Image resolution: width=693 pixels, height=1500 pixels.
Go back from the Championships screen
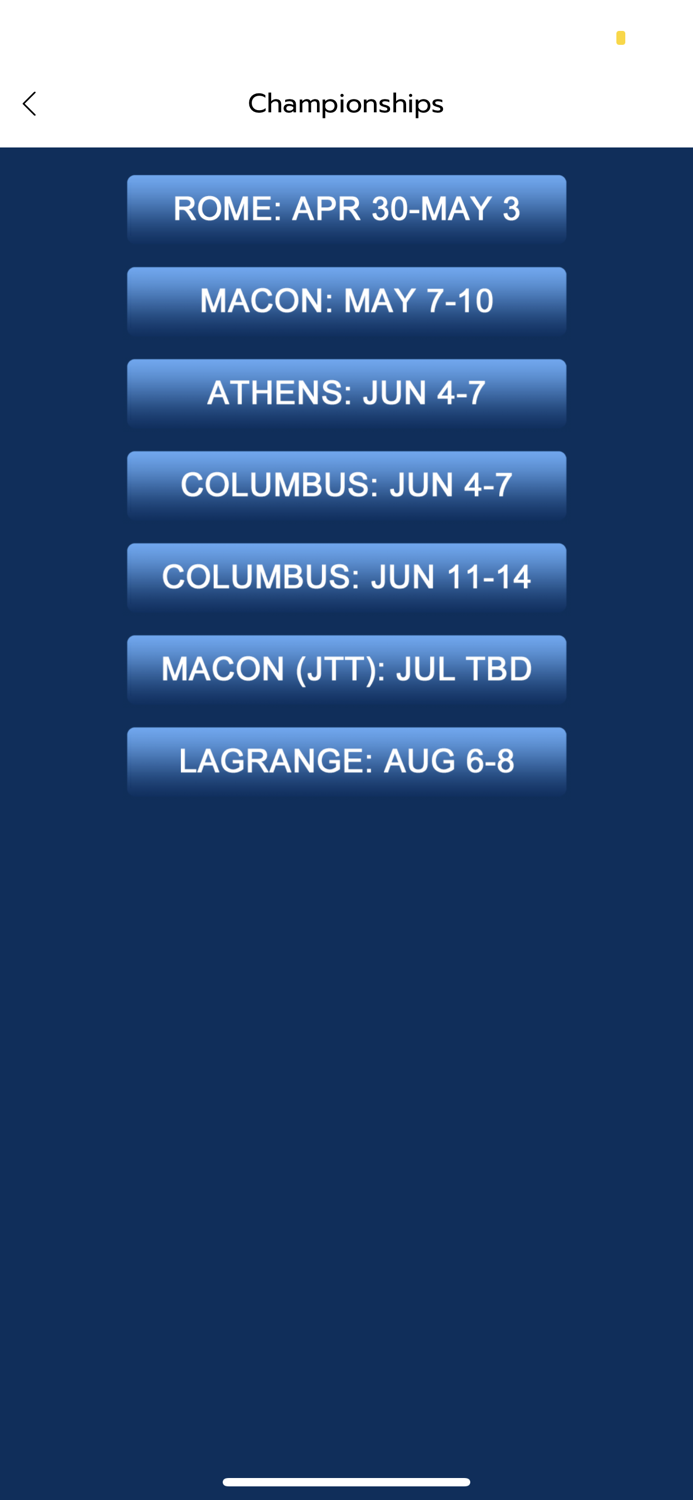click(x=30, y=104)
